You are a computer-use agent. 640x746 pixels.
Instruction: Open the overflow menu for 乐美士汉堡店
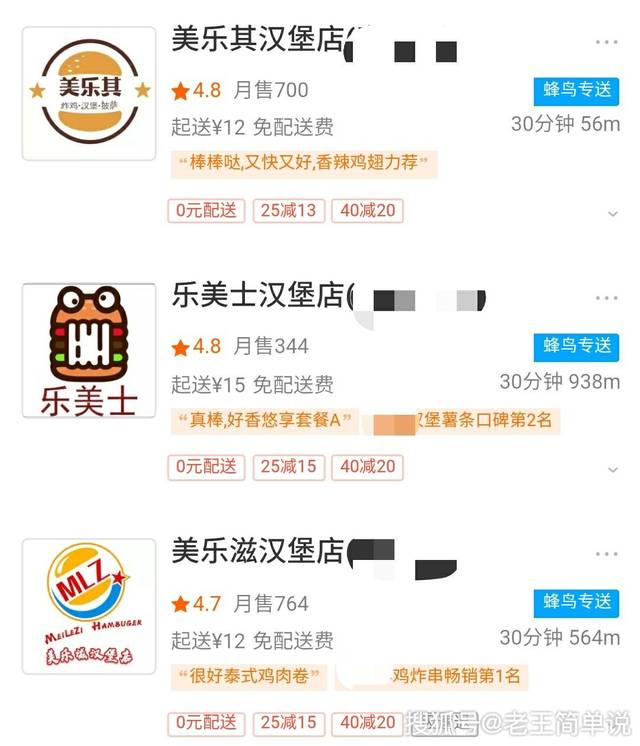coord(606,298)
